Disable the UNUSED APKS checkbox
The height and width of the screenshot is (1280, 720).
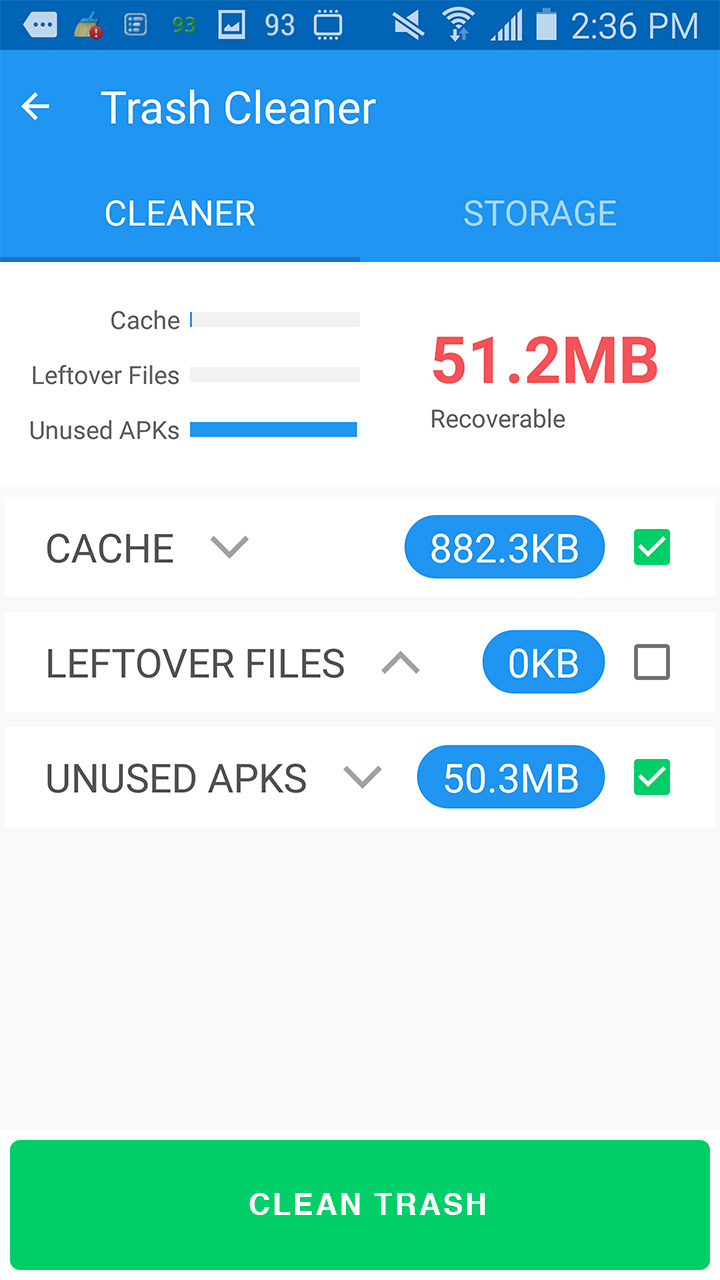point(651,777)
